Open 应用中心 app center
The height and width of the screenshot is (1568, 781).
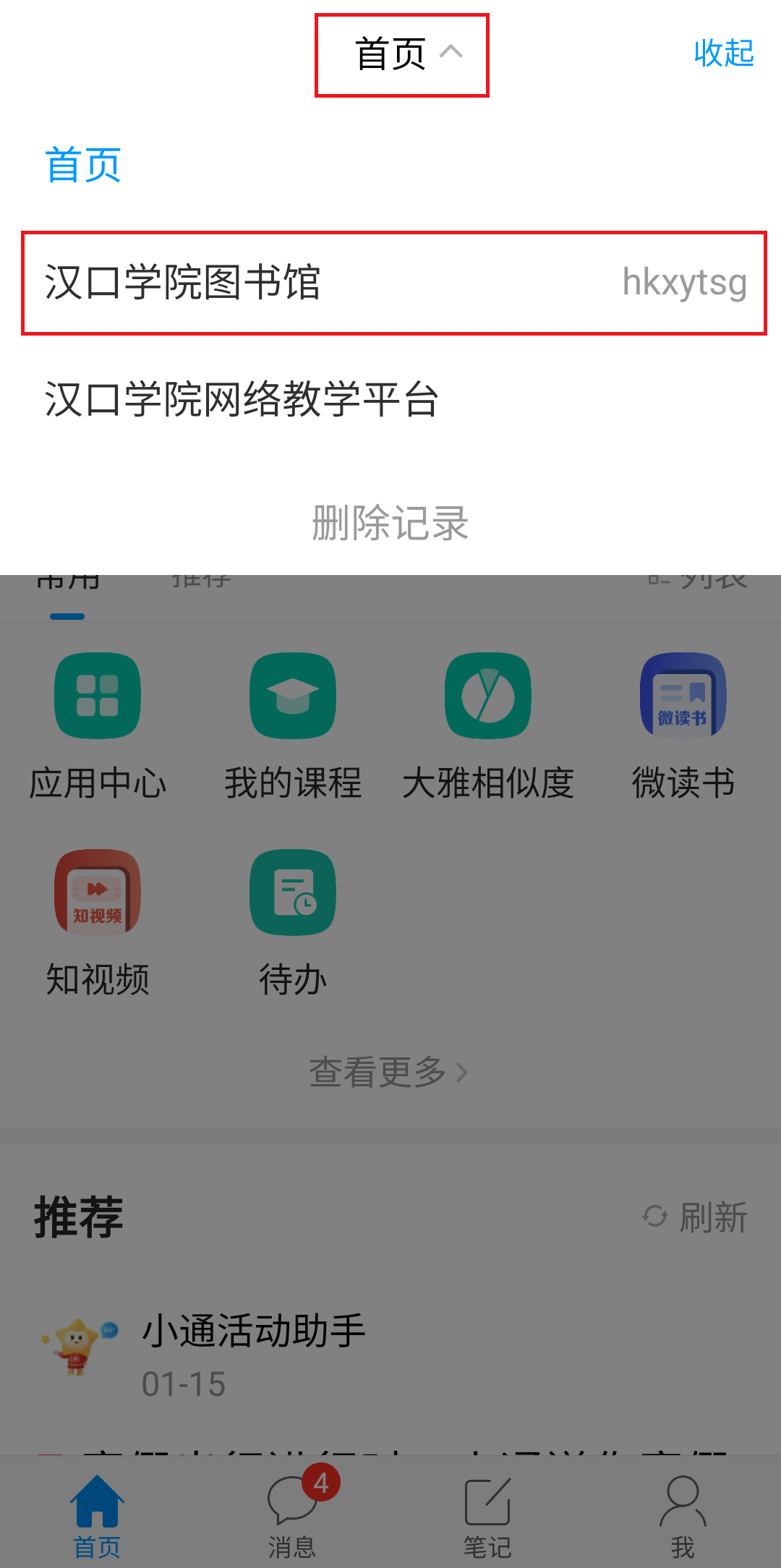(x=98, y=727)
